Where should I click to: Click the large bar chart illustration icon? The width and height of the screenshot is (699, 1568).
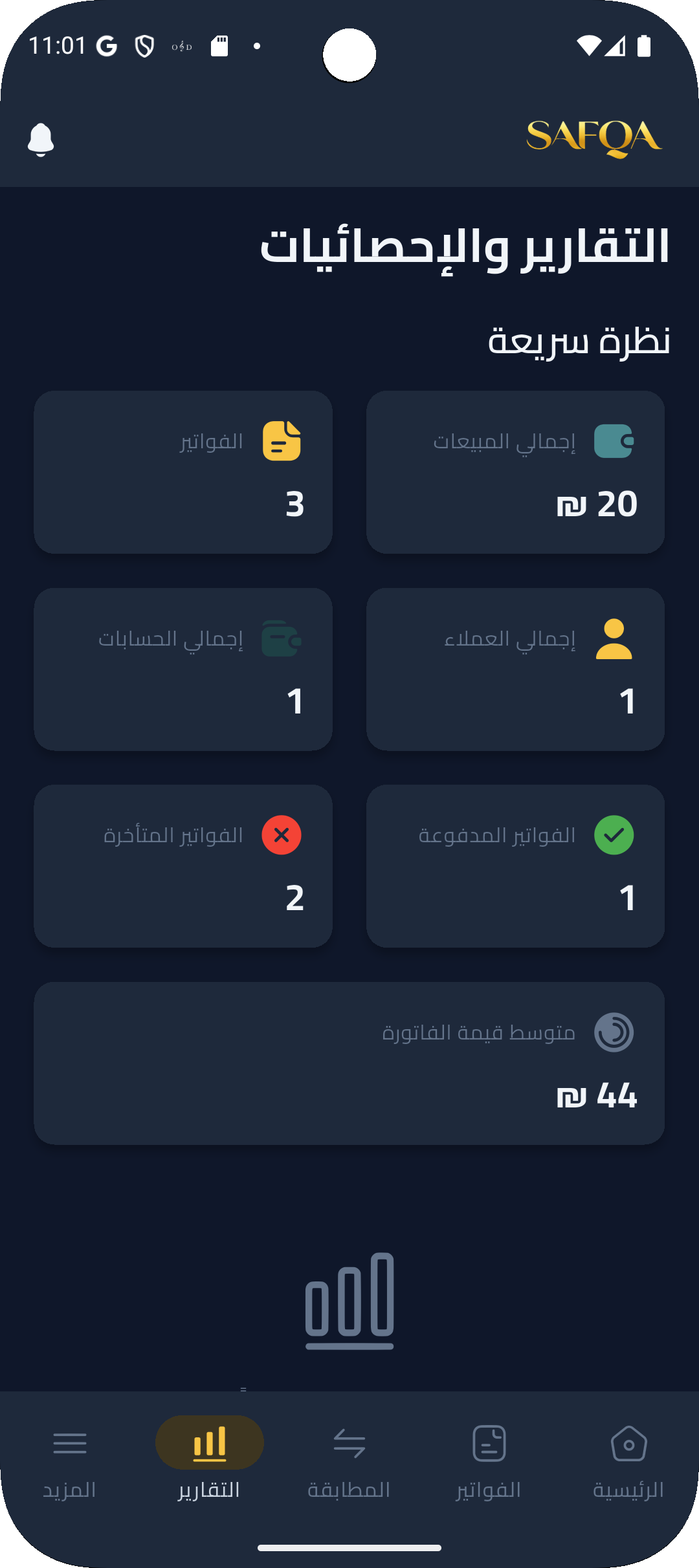click(349, 1301)
